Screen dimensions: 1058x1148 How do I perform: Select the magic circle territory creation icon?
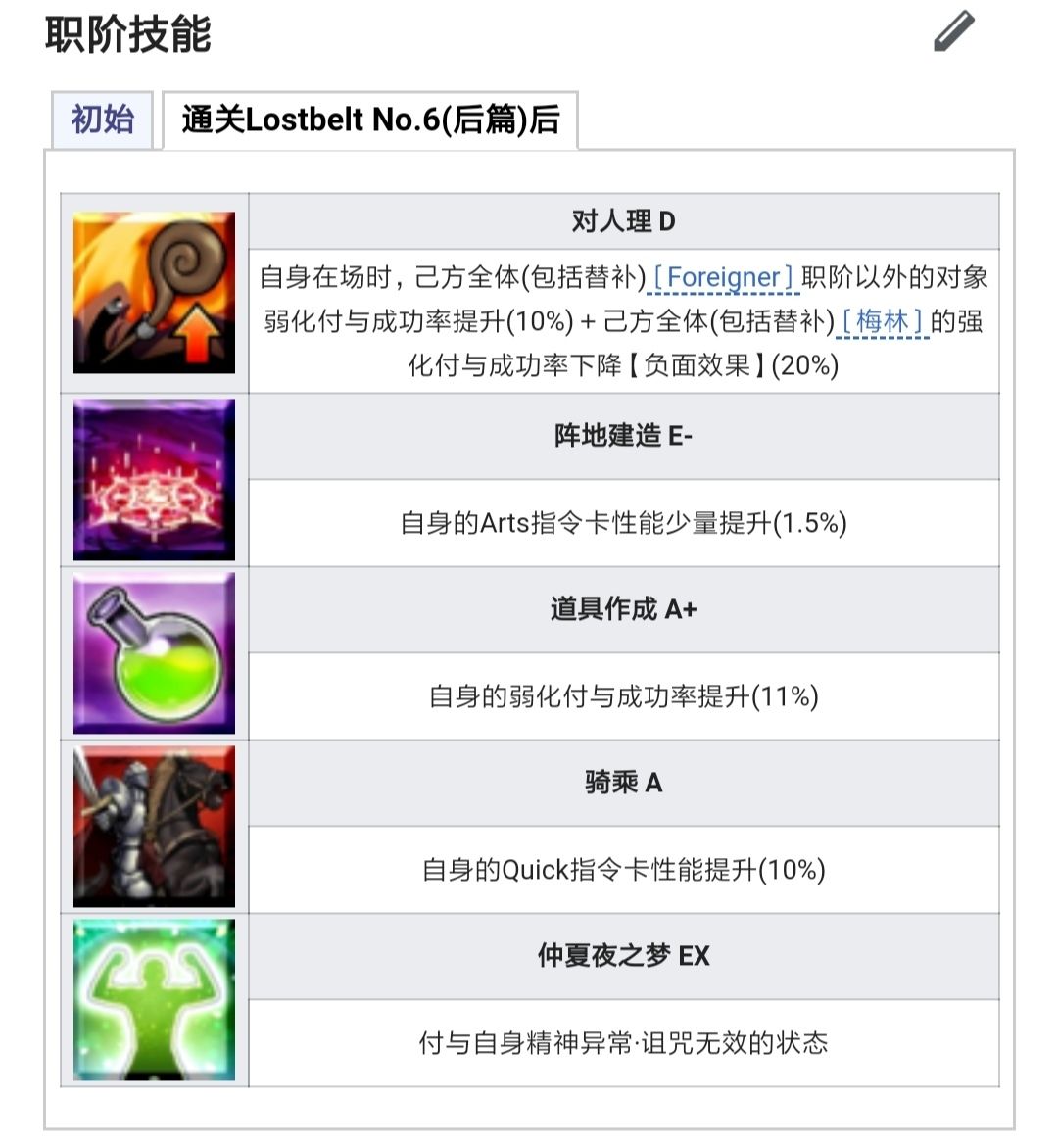point(152,477)
